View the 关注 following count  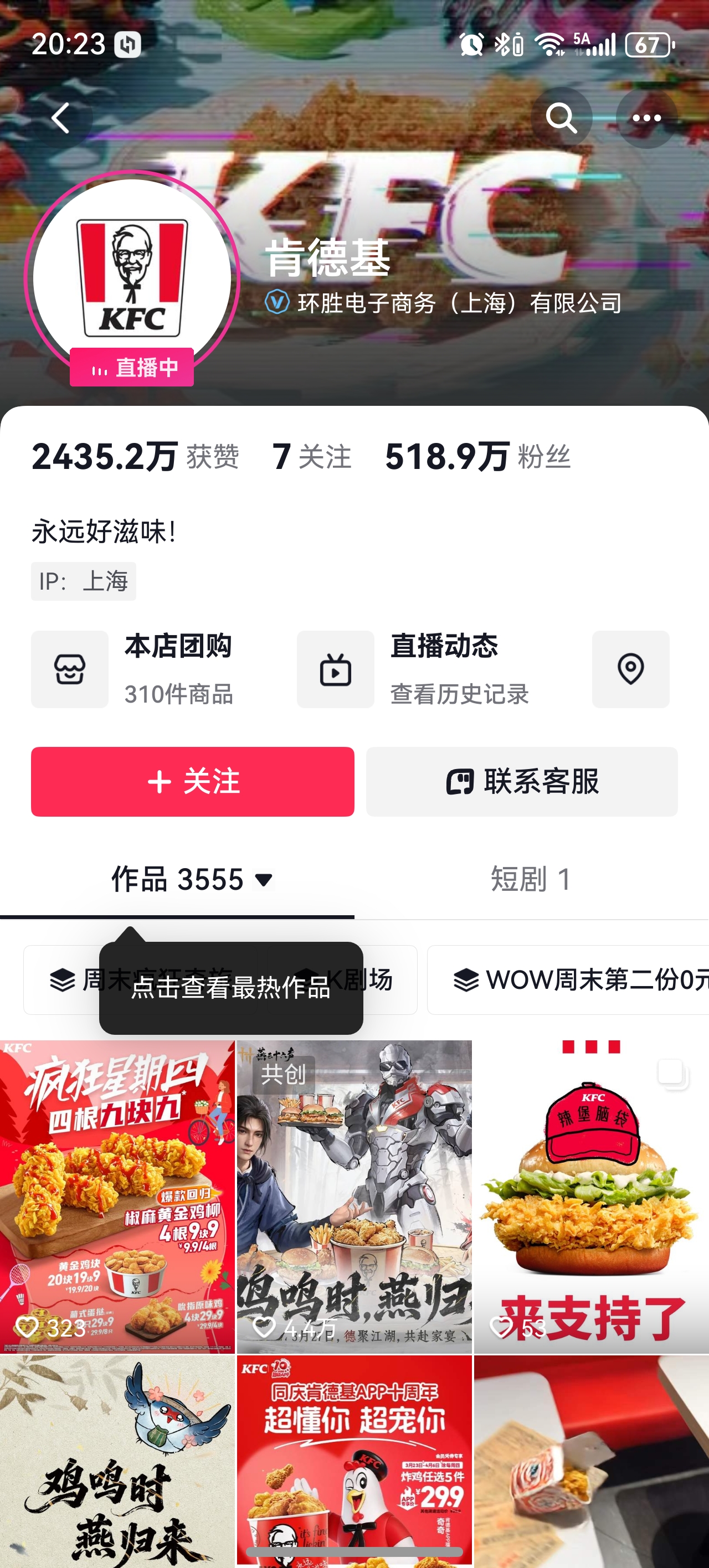pyautogui.click(x=312, y=457)
